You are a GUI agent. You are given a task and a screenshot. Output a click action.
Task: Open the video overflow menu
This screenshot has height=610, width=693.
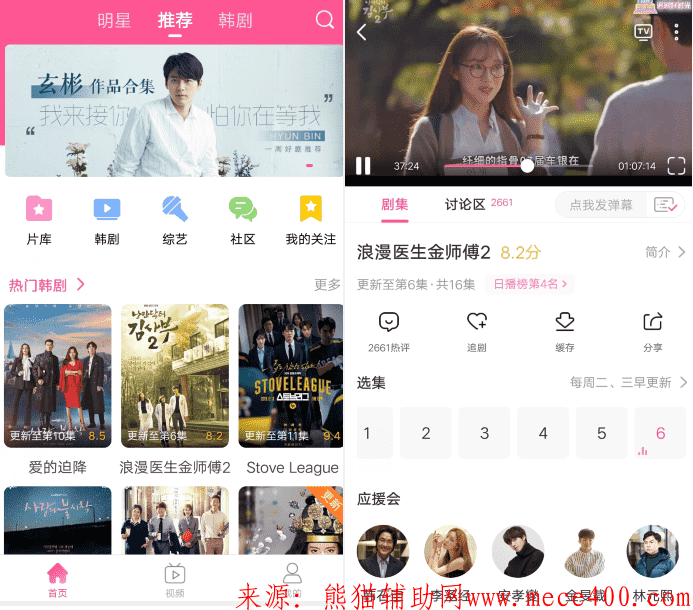coord(676,32)
